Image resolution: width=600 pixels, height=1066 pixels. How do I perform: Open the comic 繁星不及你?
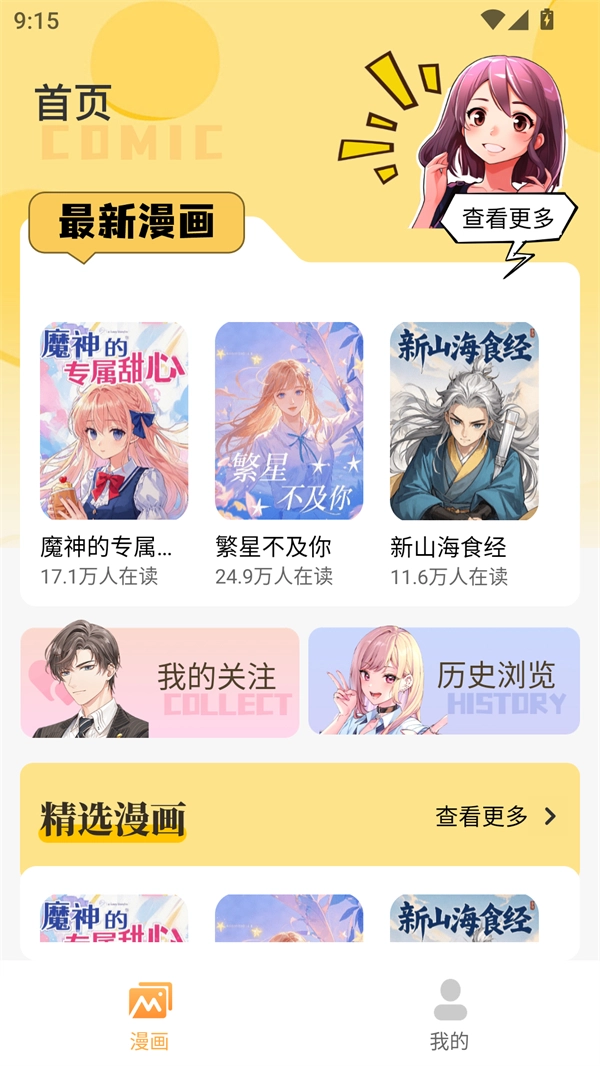pyautogui.click(x=289, y=421)
